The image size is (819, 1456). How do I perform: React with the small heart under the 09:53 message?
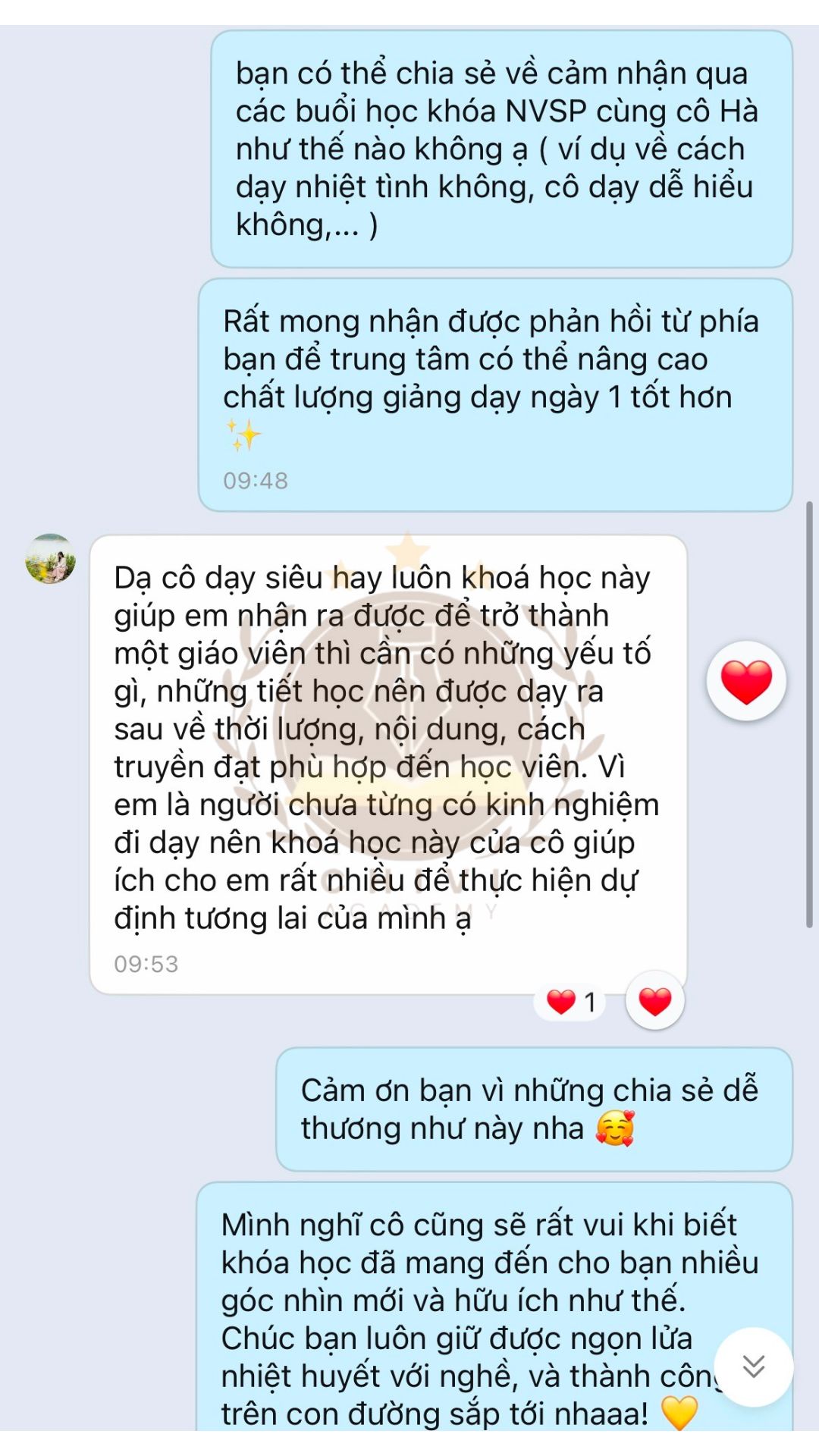pyautogui.click(x=655, y=1001)
